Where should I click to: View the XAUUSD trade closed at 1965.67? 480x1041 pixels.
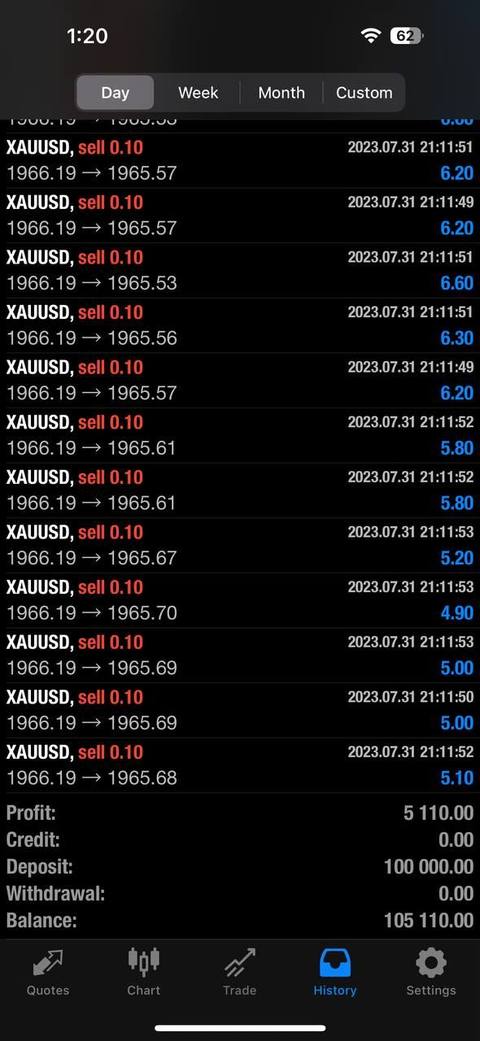(240, 545)
